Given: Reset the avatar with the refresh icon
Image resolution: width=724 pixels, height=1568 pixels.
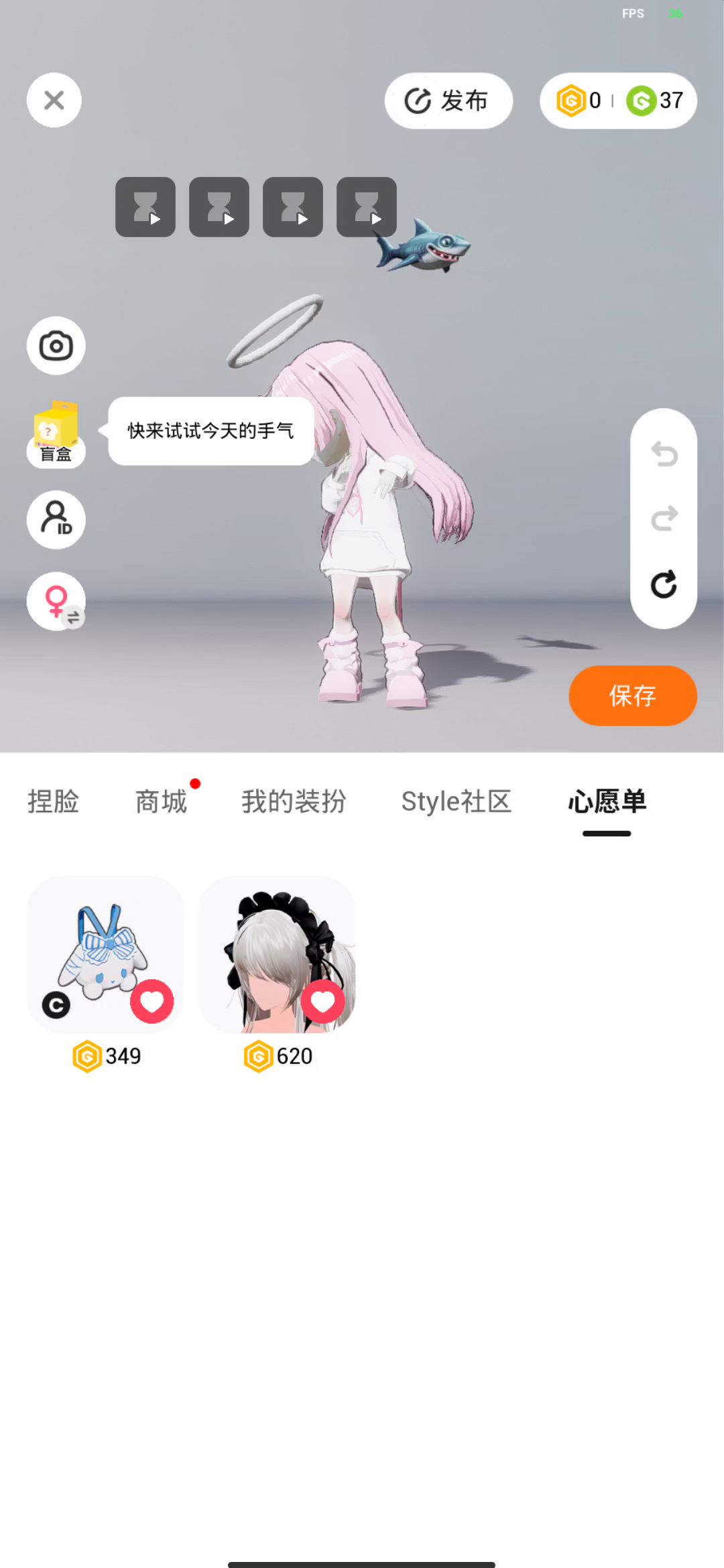Looking at the screenshot, I should [664, 584].
